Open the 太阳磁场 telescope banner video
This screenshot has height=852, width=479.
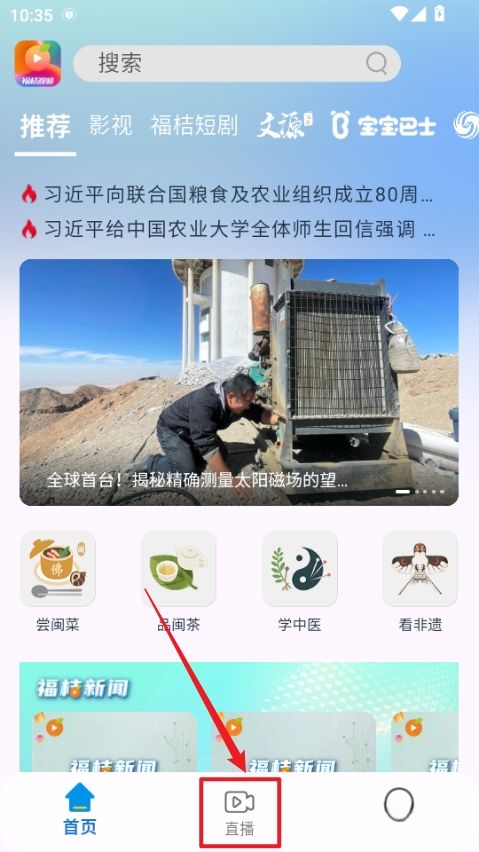point(239,382)
